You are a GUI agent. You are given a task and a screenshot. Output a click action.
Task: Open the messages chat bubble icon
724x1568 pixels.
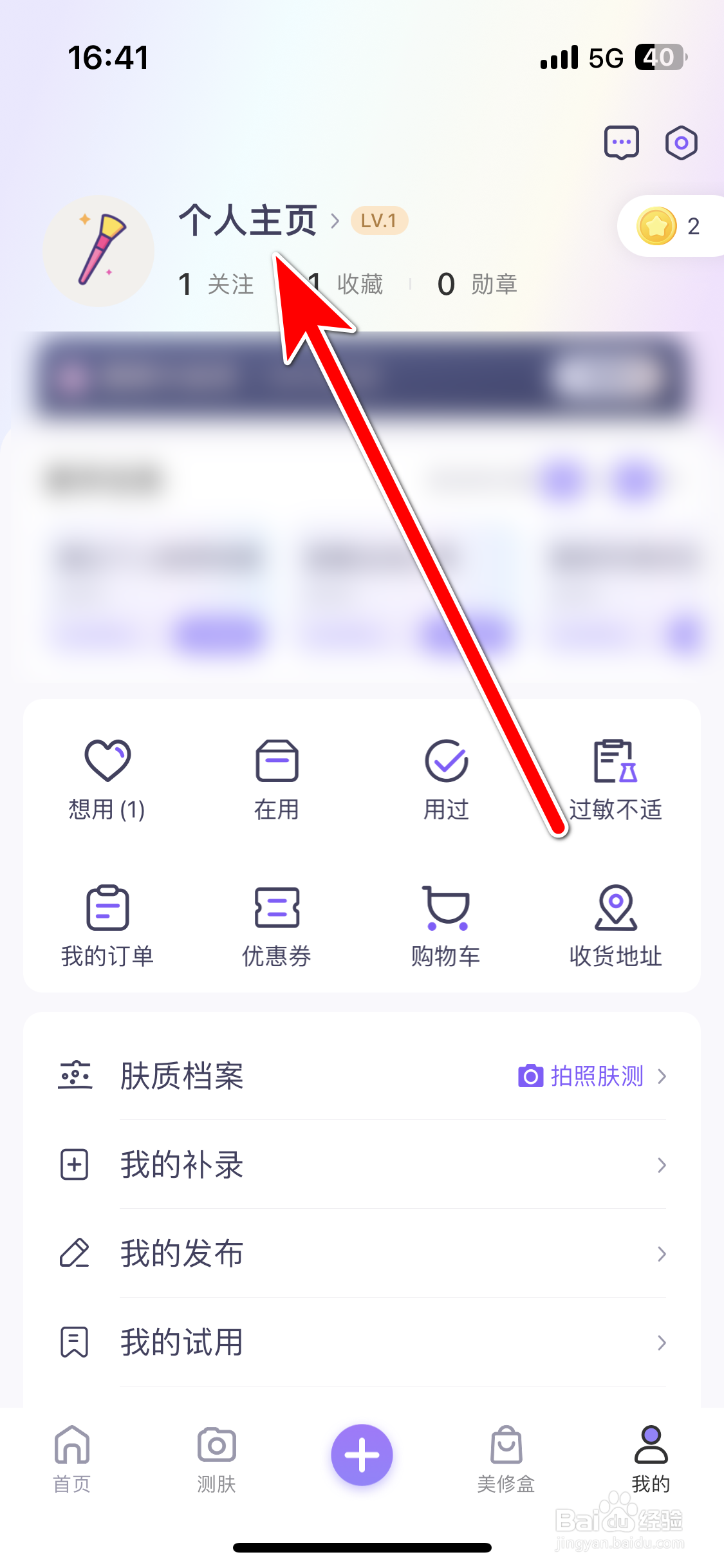(x=621, y=142)
